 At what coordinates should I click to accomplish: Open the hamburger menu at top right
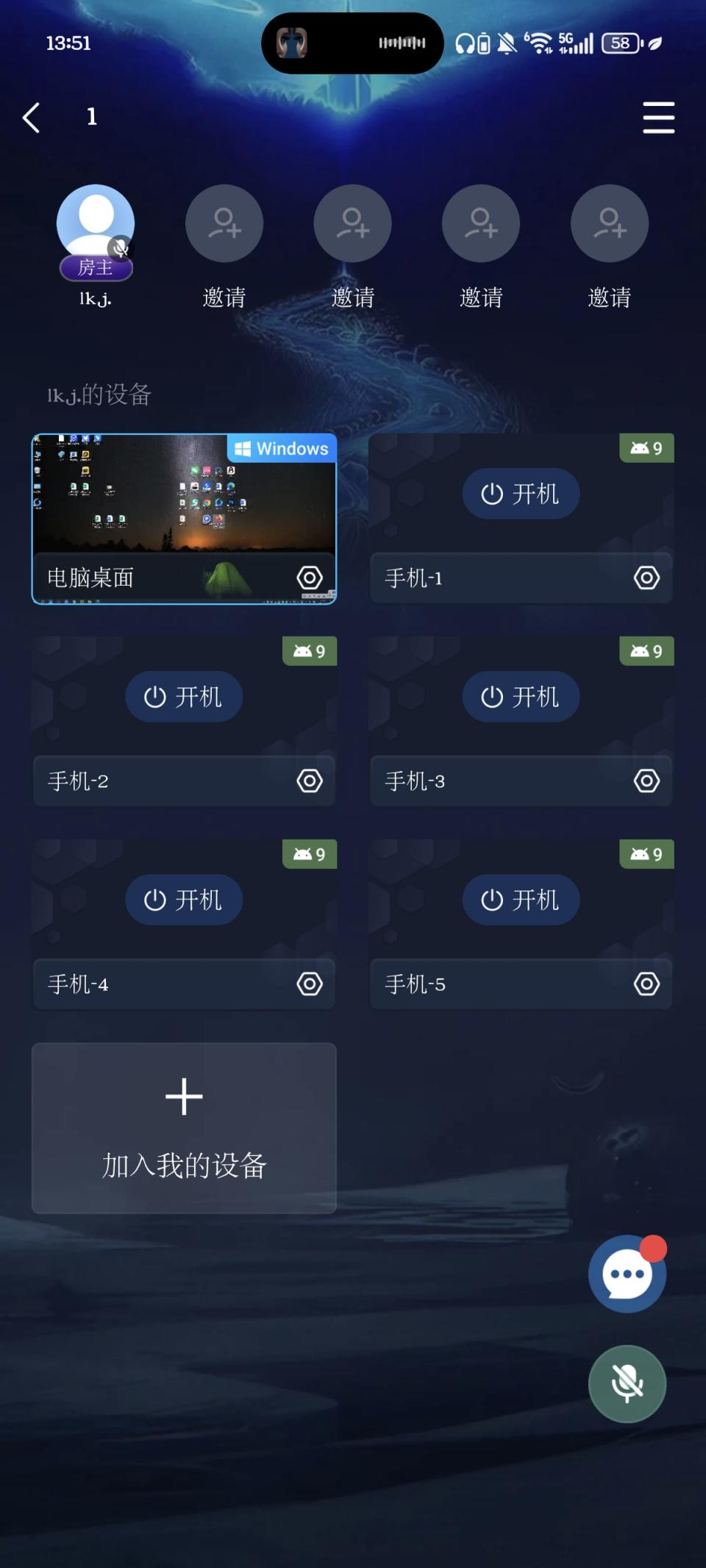click(659, 118)
